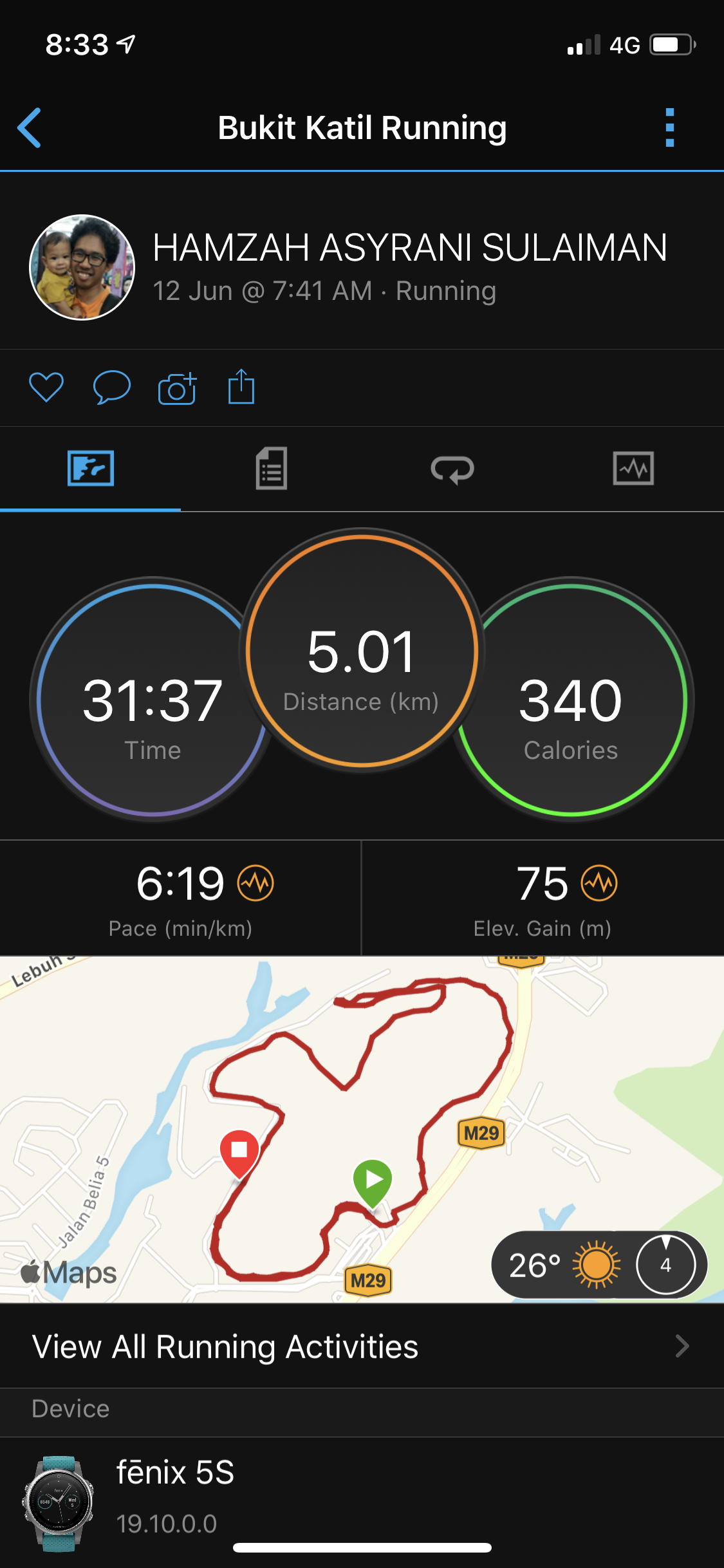Open the comments bubble
This screenshot has height=1568, width=724.
111,387
